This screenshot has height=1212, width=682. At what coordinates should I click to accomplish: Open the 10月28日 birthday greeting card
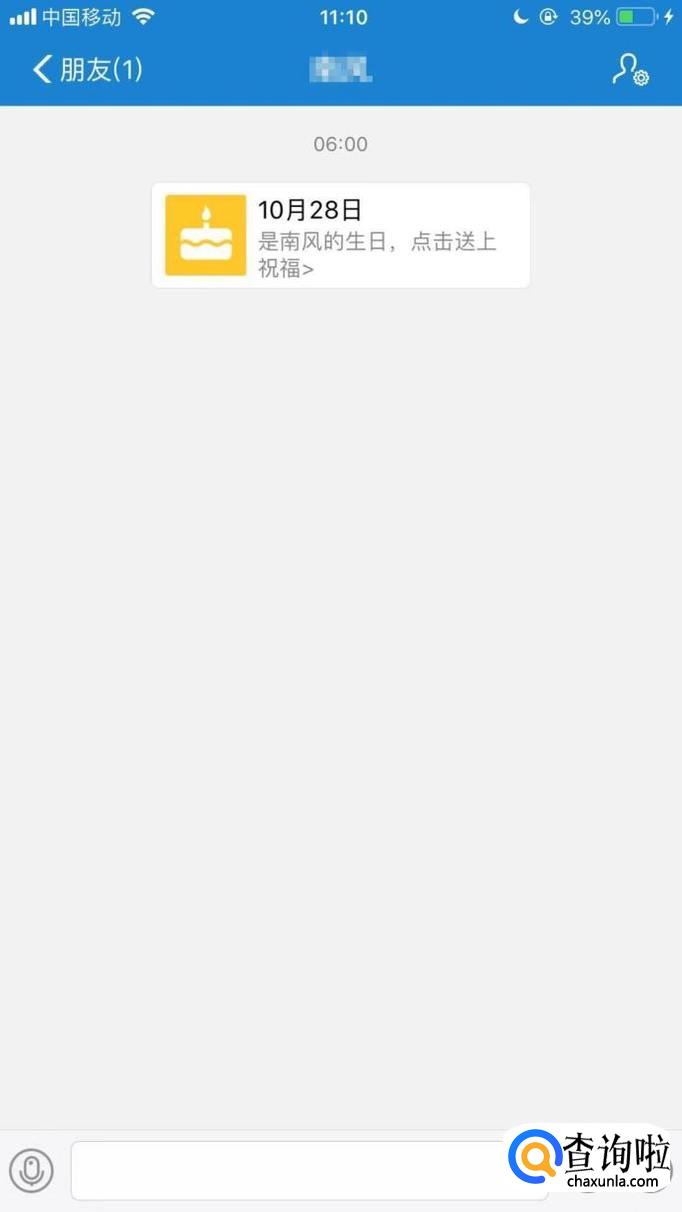point(340,236)
